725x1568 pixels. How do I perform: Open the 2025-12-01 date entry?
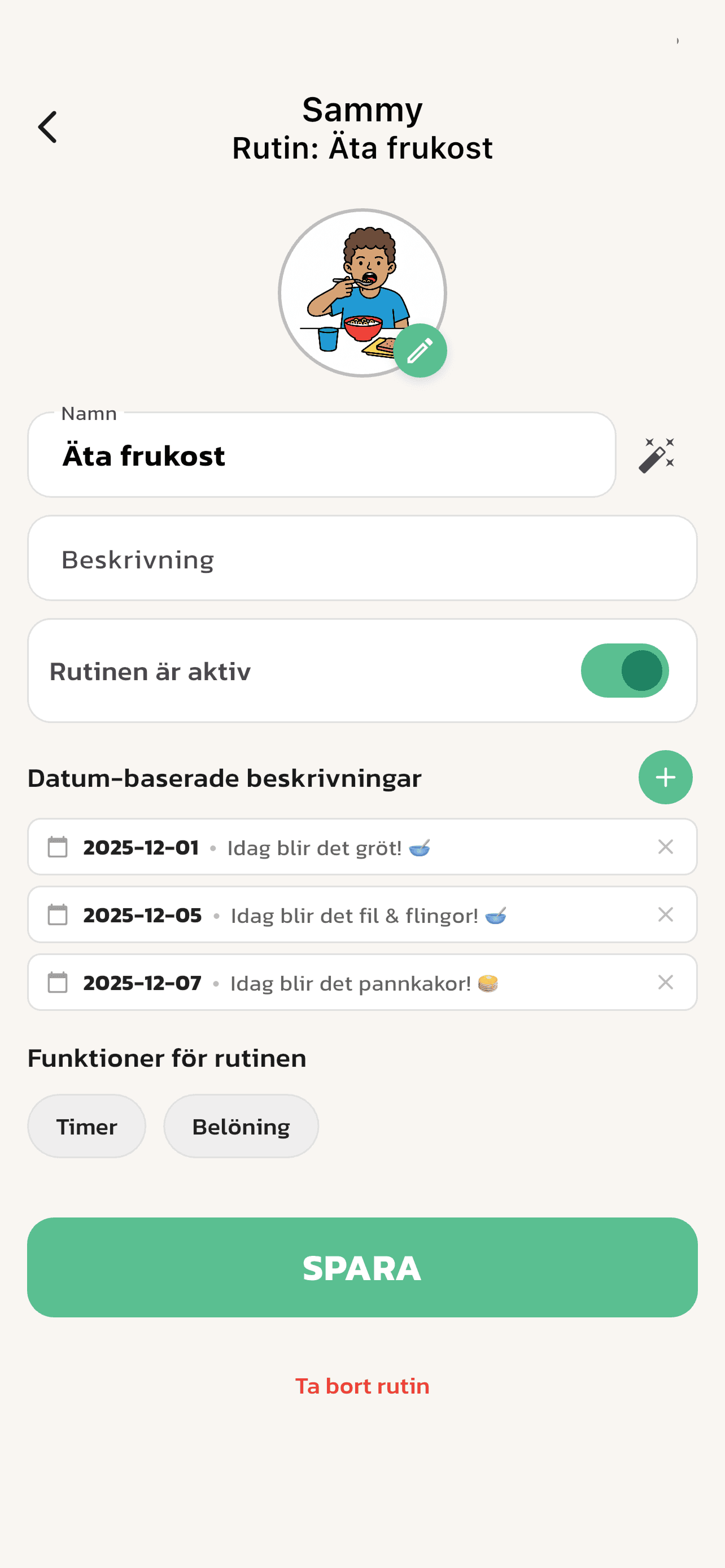pos(304,847)
